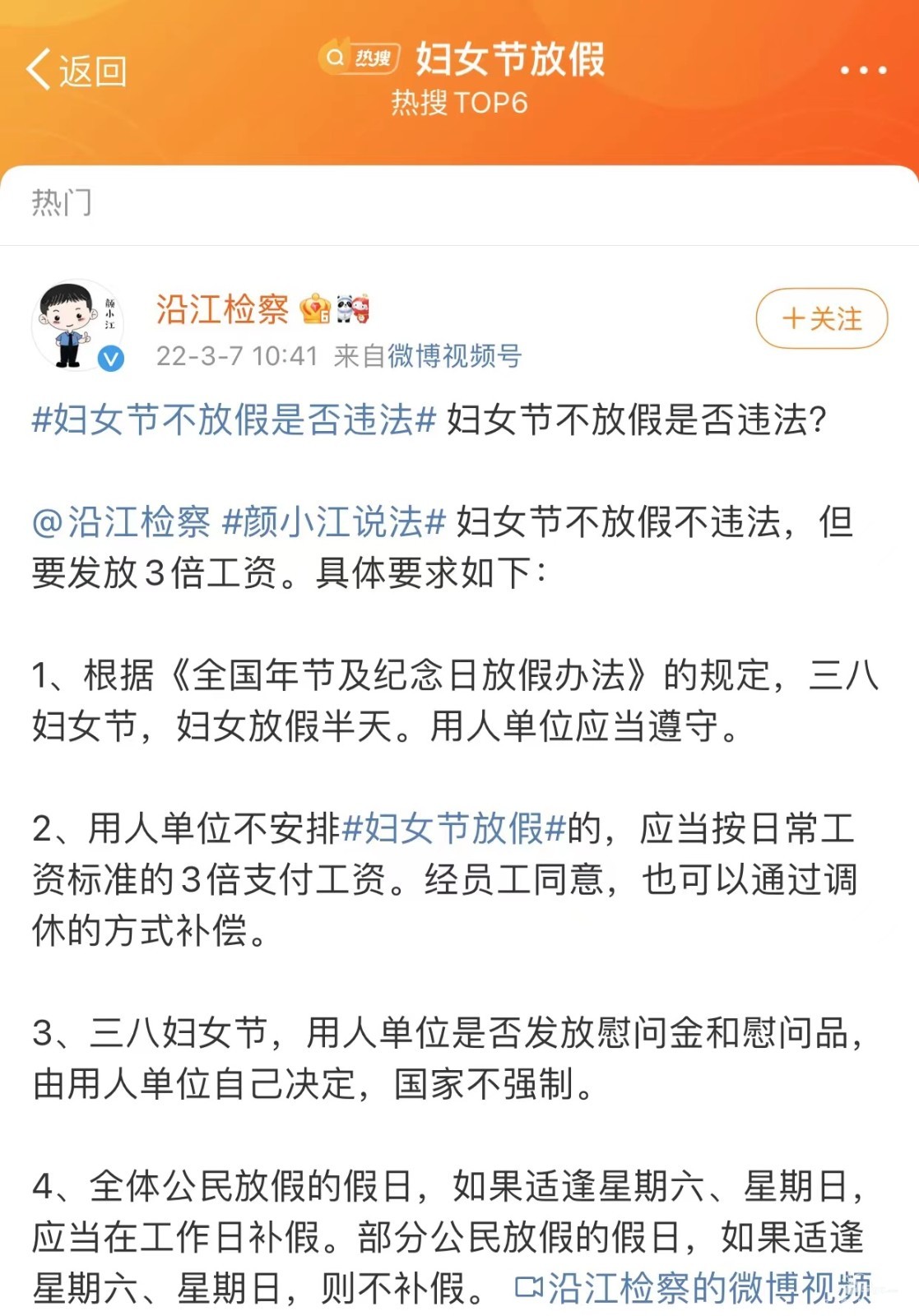Open hashtag #妇女节不放假是否违法#
The width and height of the screenshot is (919, 1316).
pos(234,420)
